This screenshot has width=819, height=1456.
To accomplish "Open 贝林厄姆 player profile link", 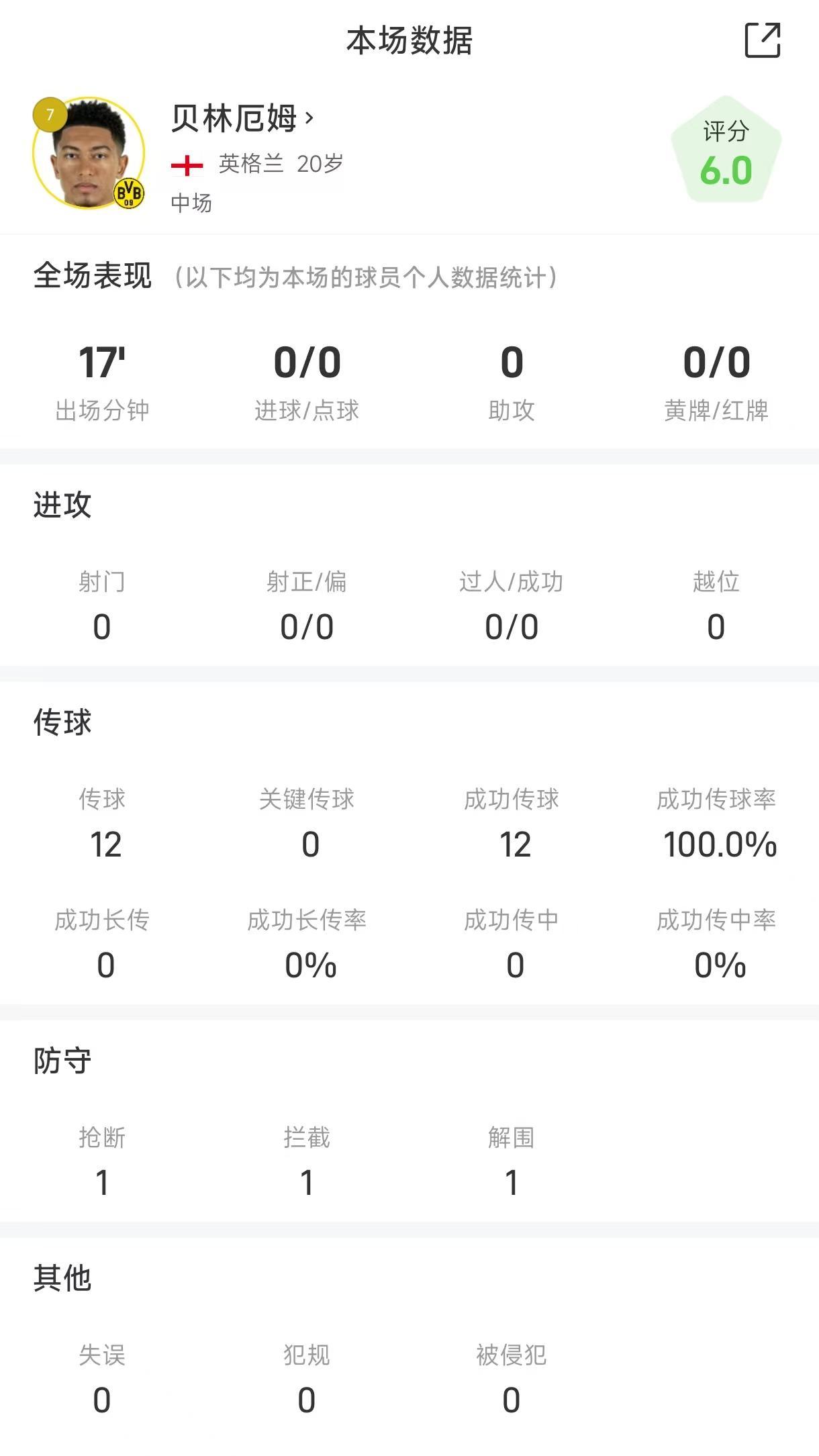I will pos(242,119).
